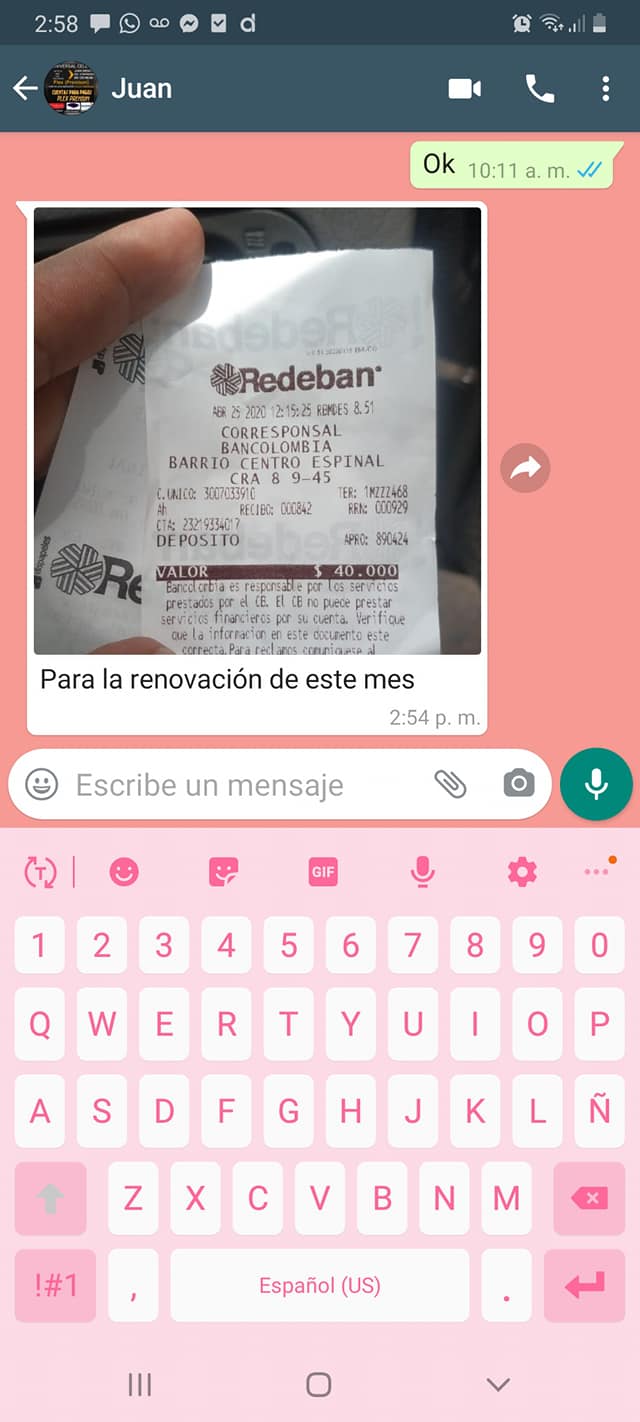Viewport: 640px width, 1422px height.
Task: Go back to the chat list
Action: tap(24, 89)
